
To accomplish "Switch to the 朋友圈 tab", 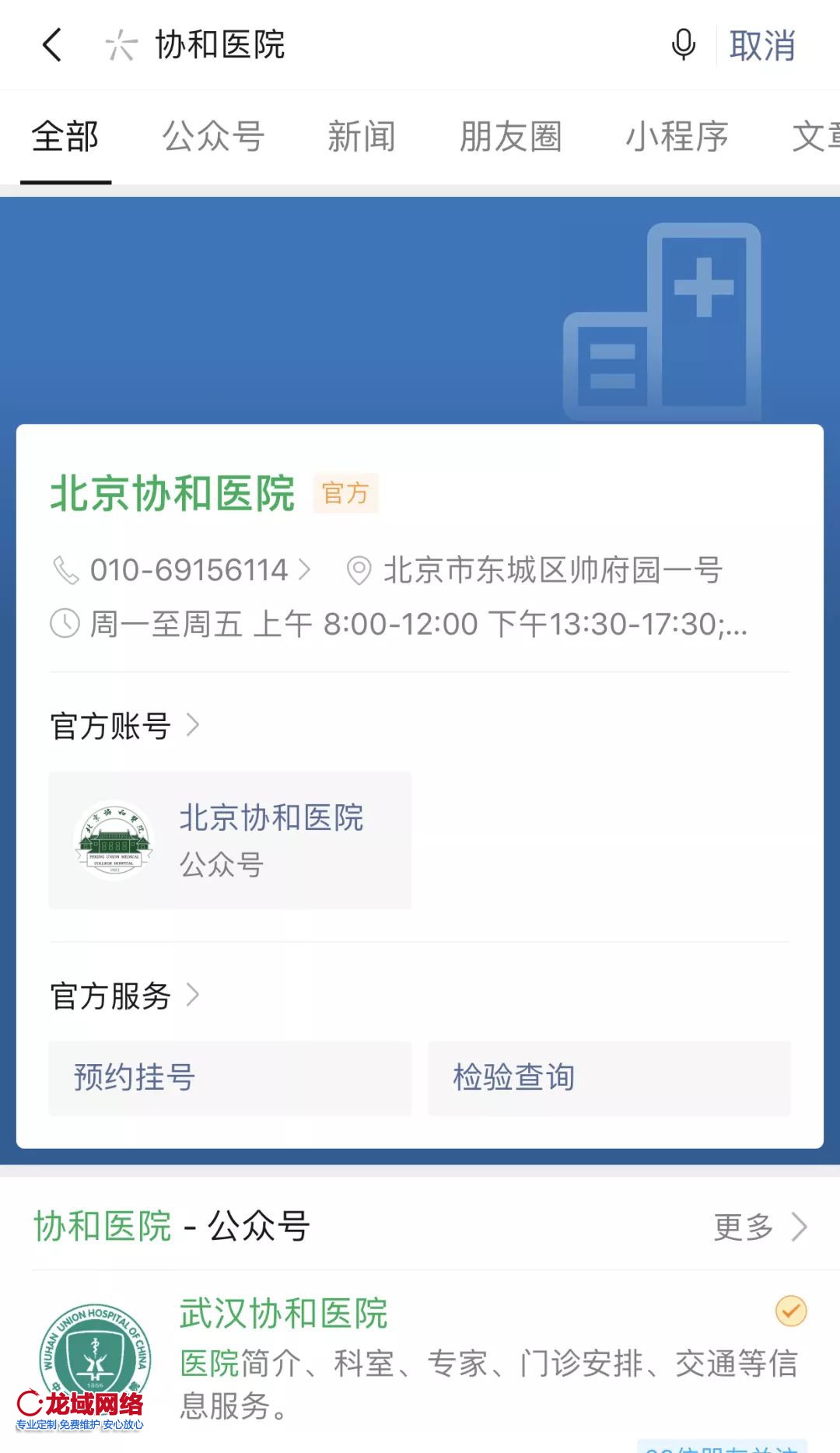I will click(x=510, y=137).
